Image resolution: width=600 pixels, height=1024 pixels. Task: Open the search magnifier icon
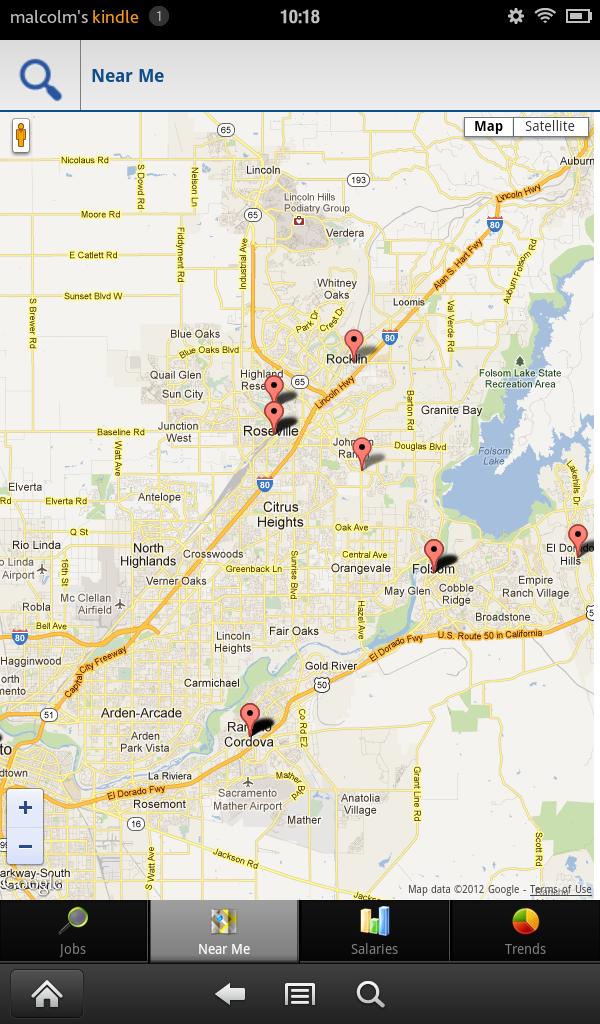click(40, 76)
